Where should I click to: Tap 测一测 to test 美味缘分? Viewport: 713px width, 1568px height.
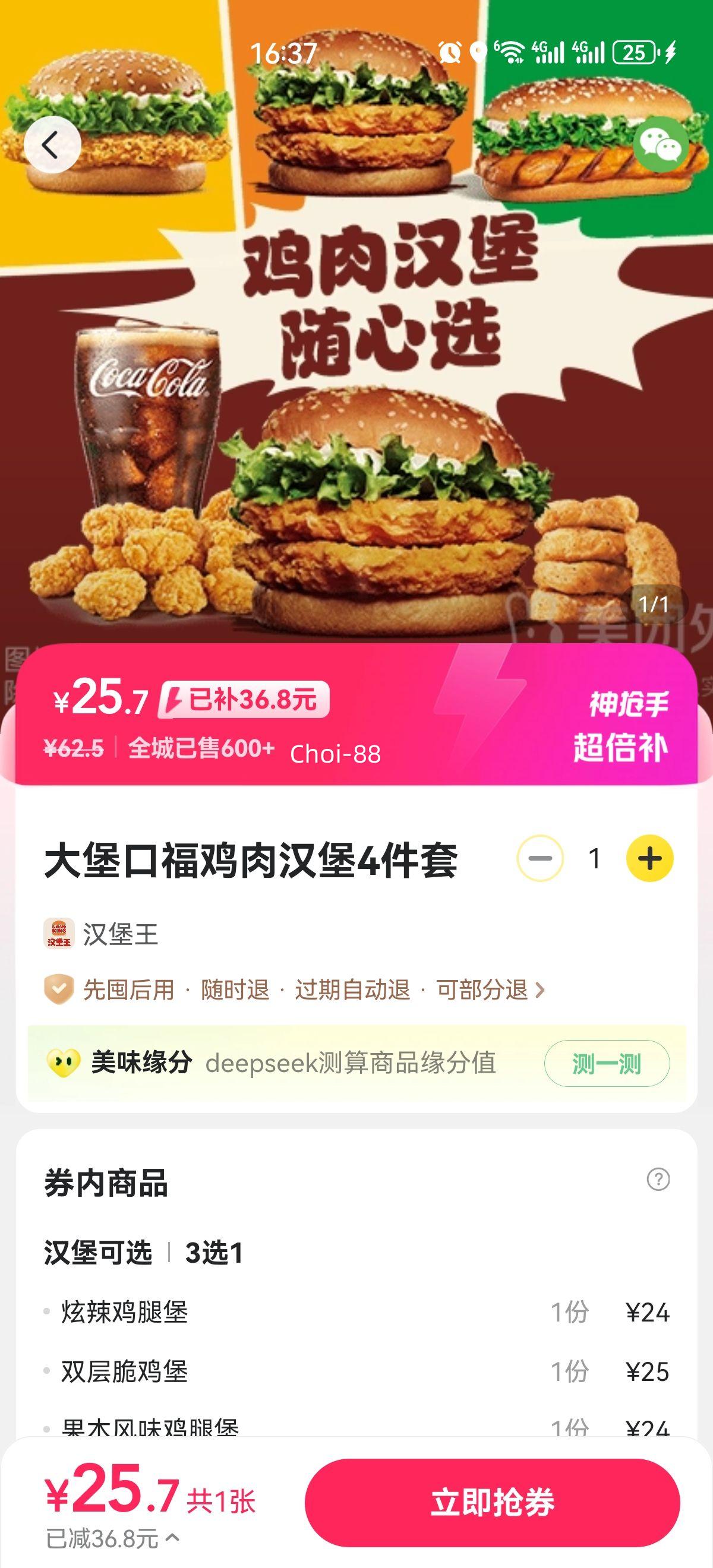pos(607,1063)
